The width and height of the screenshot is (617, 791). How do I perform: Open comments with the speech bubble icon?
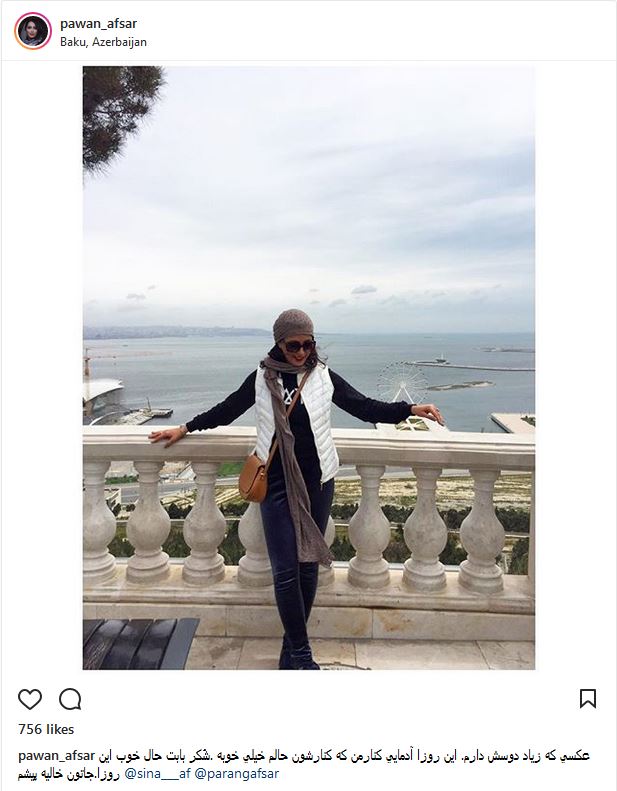tap(70, 698)
